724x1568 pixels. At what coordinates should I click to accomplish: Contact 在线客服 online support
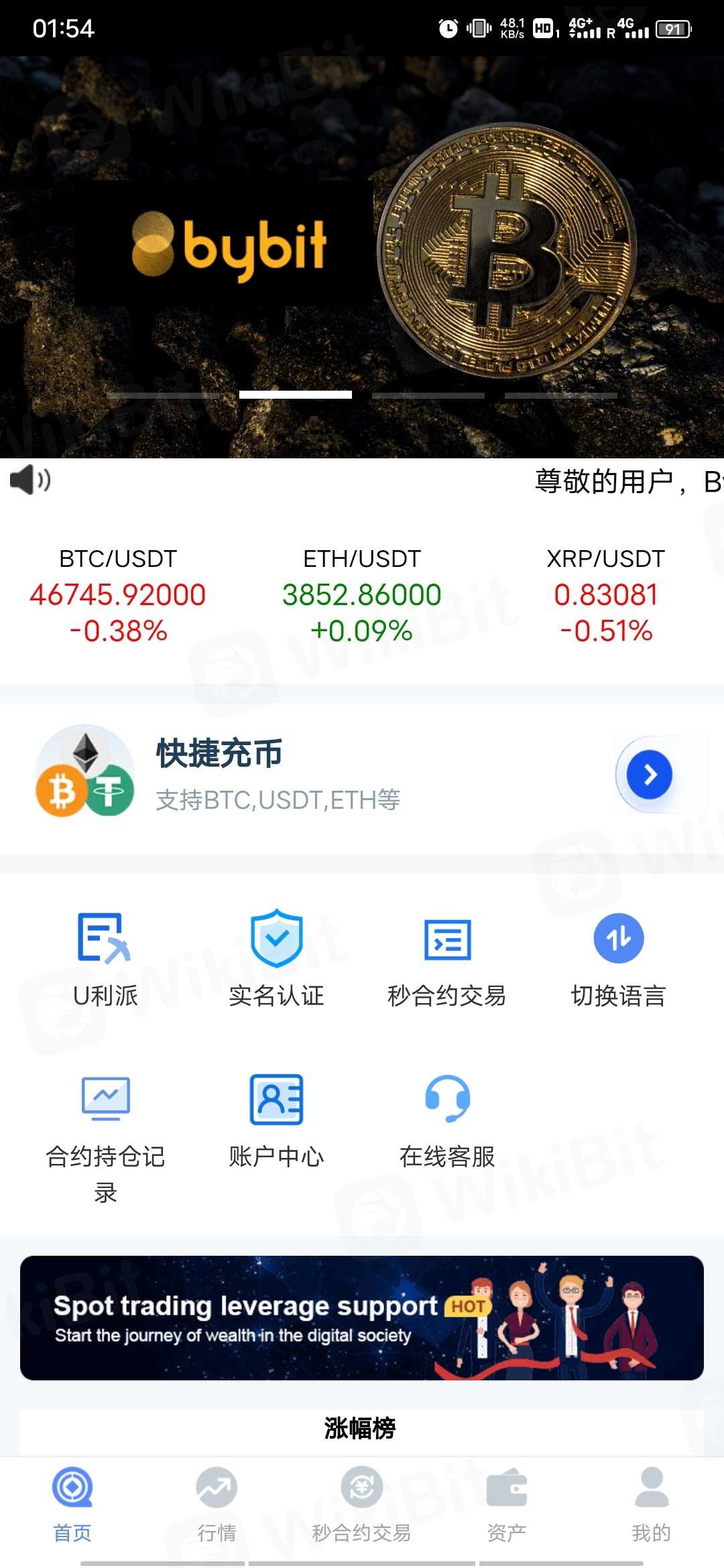[x=447, y=1119]
